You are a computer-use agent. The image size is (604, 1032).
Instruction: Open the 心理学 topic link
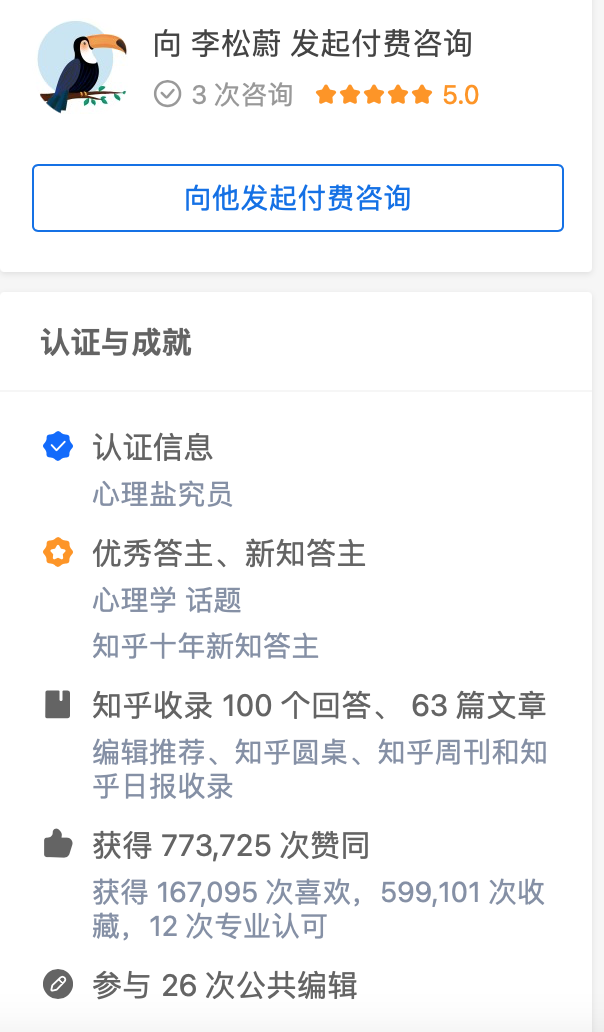[x=134, y=600]
